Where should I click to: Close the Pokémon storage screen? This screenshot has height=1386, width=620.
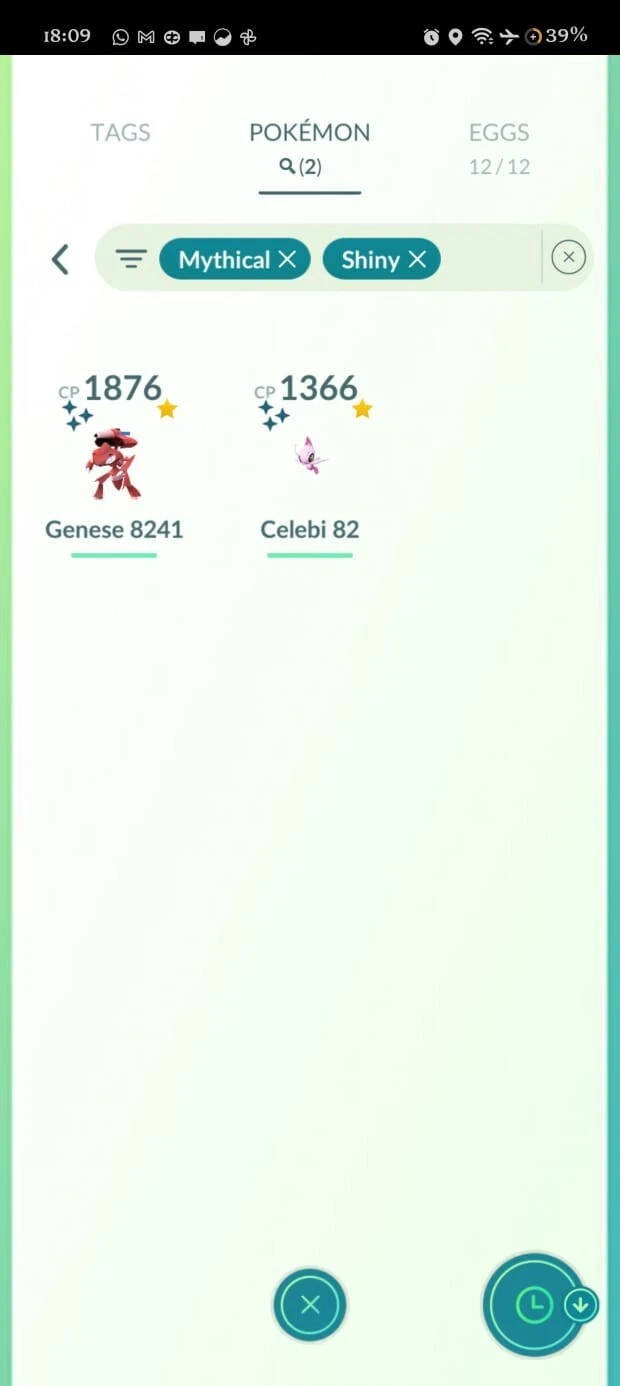(310, 1304)
